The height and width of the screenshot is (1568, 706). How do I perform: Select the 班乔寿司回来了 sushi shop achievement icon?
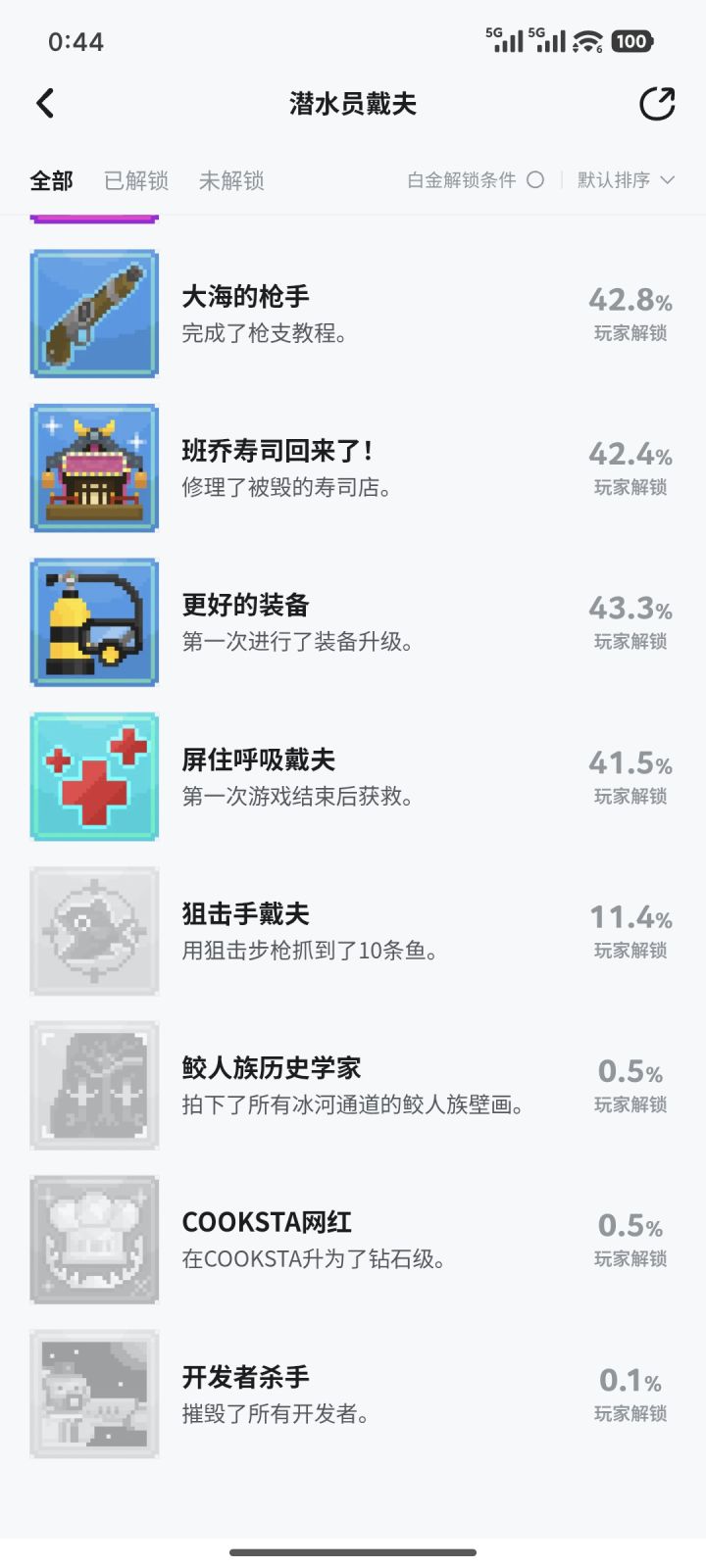pyautogui.click(x=94, y=467)
